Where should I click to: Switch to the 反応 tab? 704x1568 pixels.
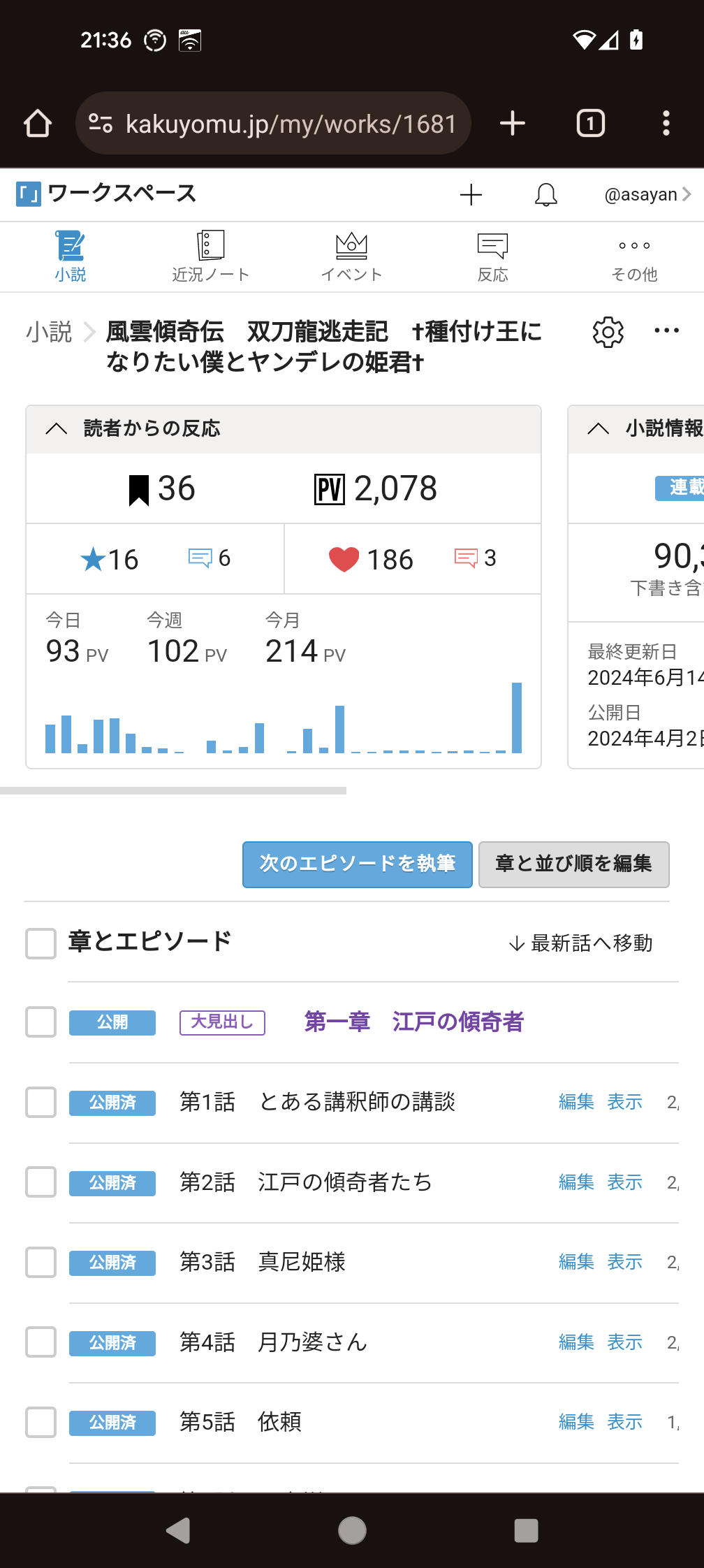pos(492,256)
